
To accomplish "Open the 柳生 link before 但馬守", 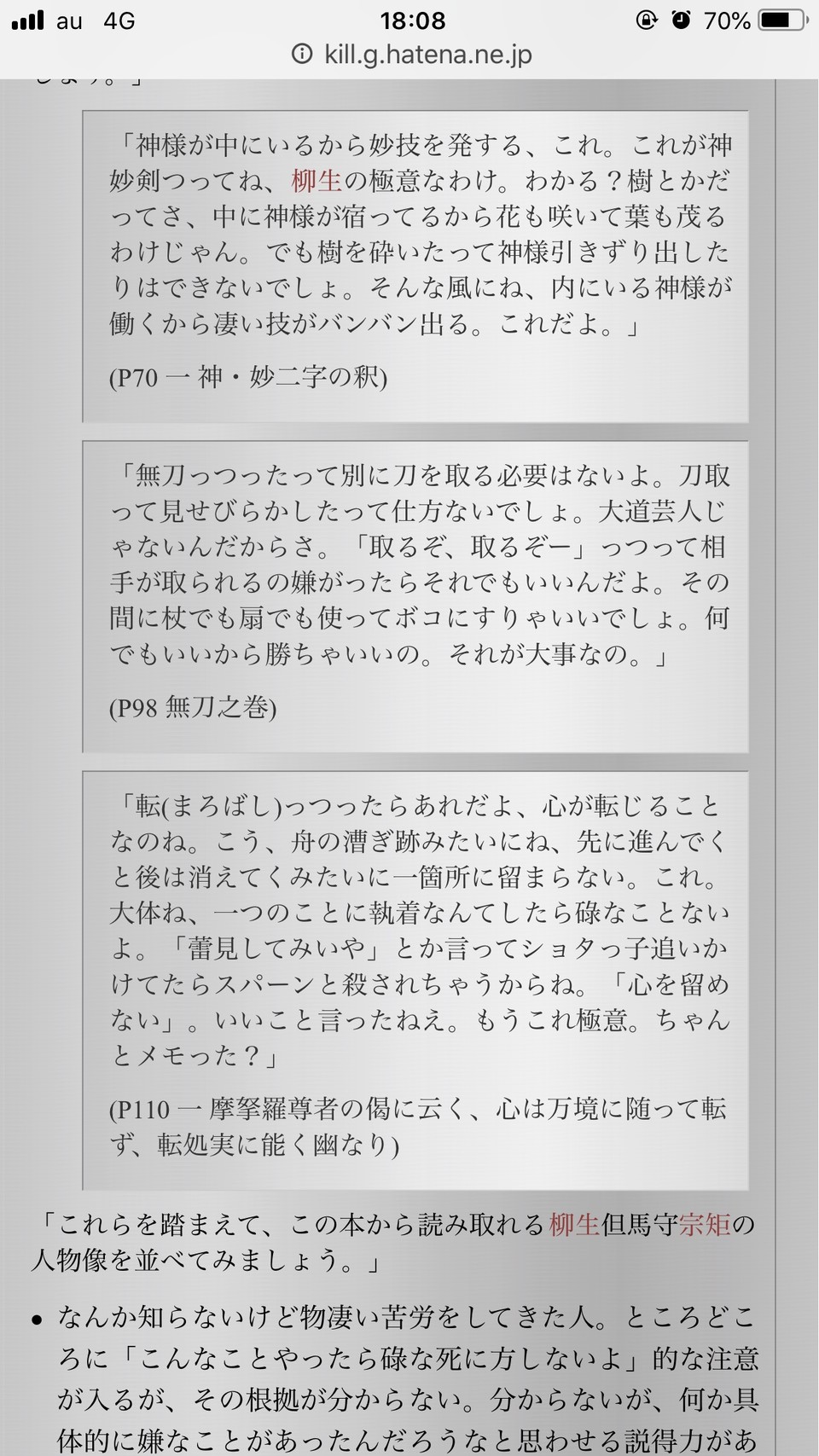I will [575, 1226].
